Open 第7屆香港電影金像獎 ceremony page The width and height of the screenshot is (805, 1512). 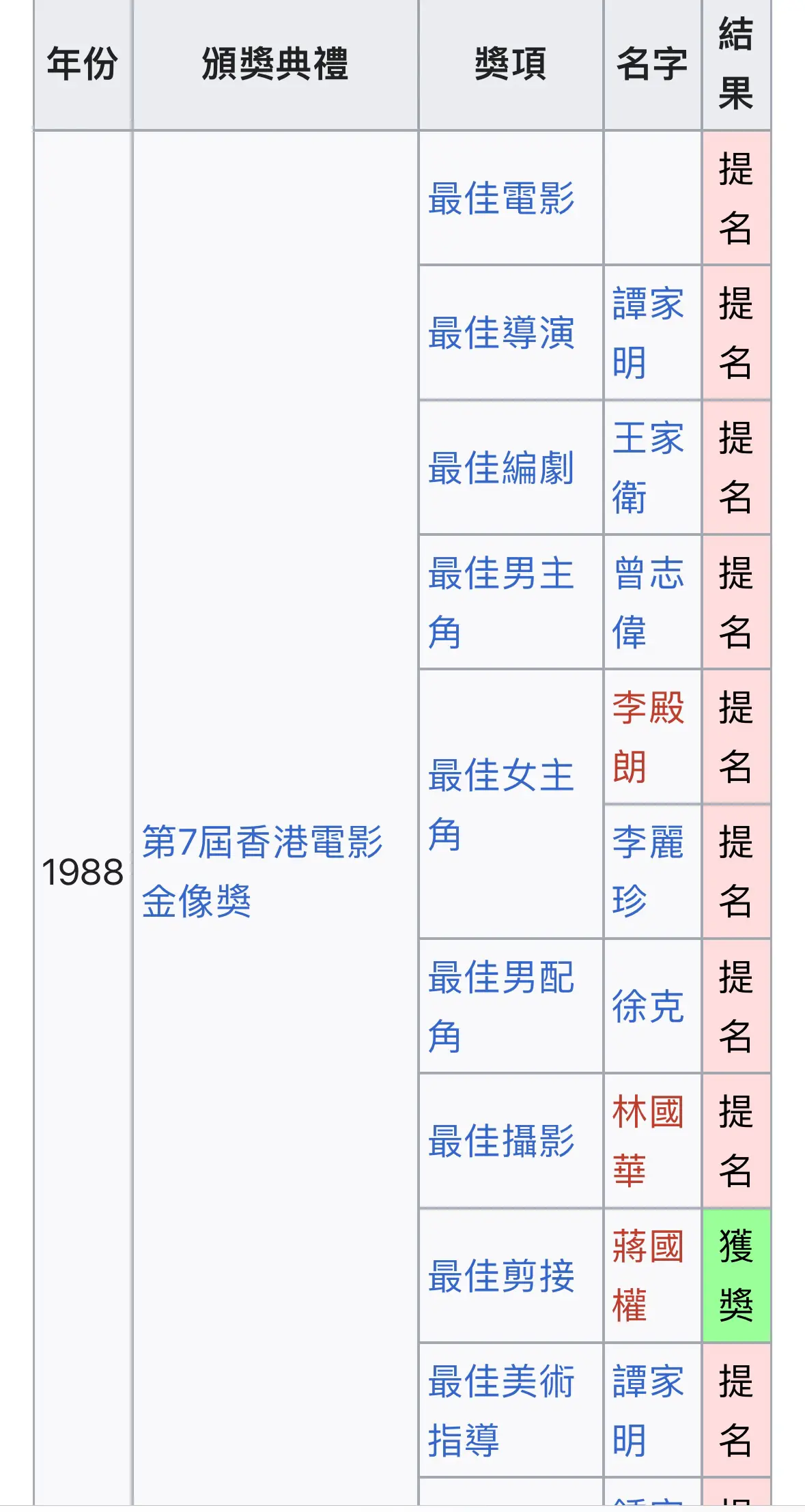pyautogui.click(x=262, y=871)
